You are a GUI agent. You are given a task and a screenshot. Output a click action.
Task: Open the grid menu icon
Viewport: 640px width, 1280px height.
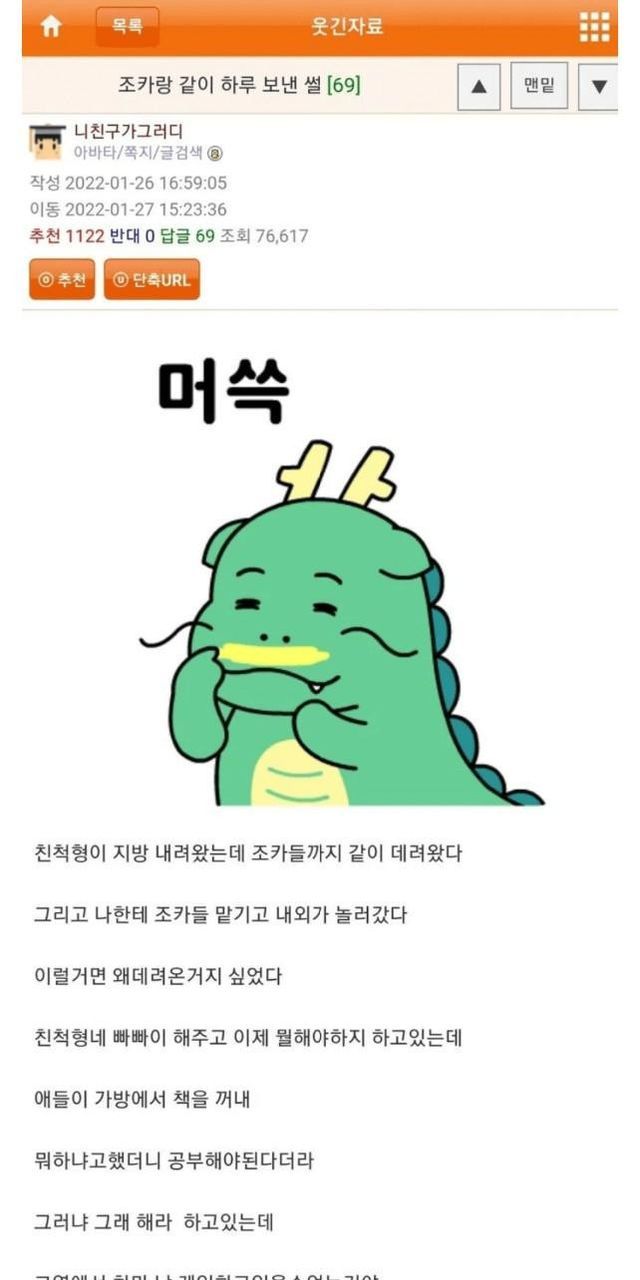tap(594, 27)
